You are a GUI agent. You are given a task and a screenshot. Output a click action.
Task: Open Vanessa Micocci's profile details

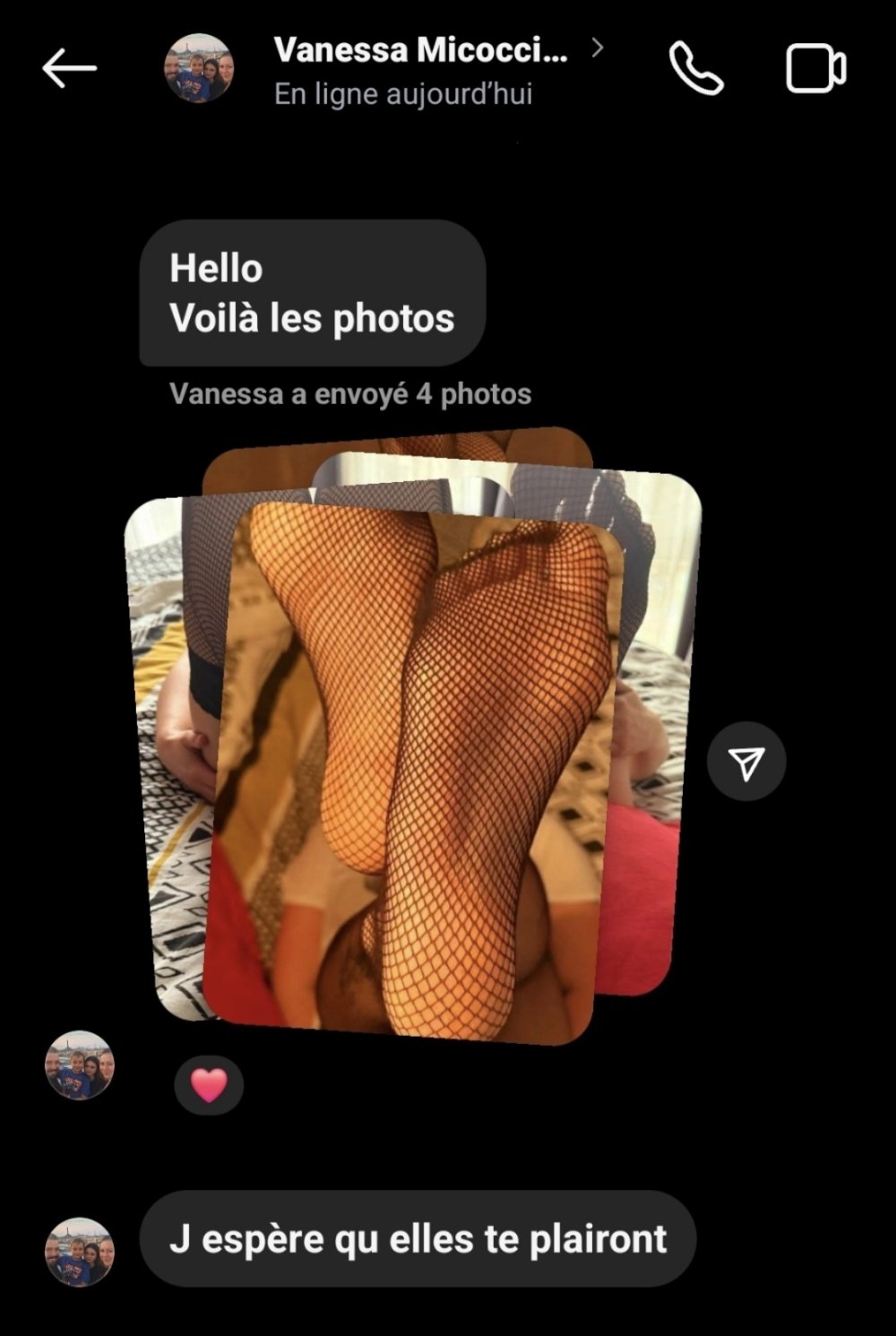tap(421, 52)
